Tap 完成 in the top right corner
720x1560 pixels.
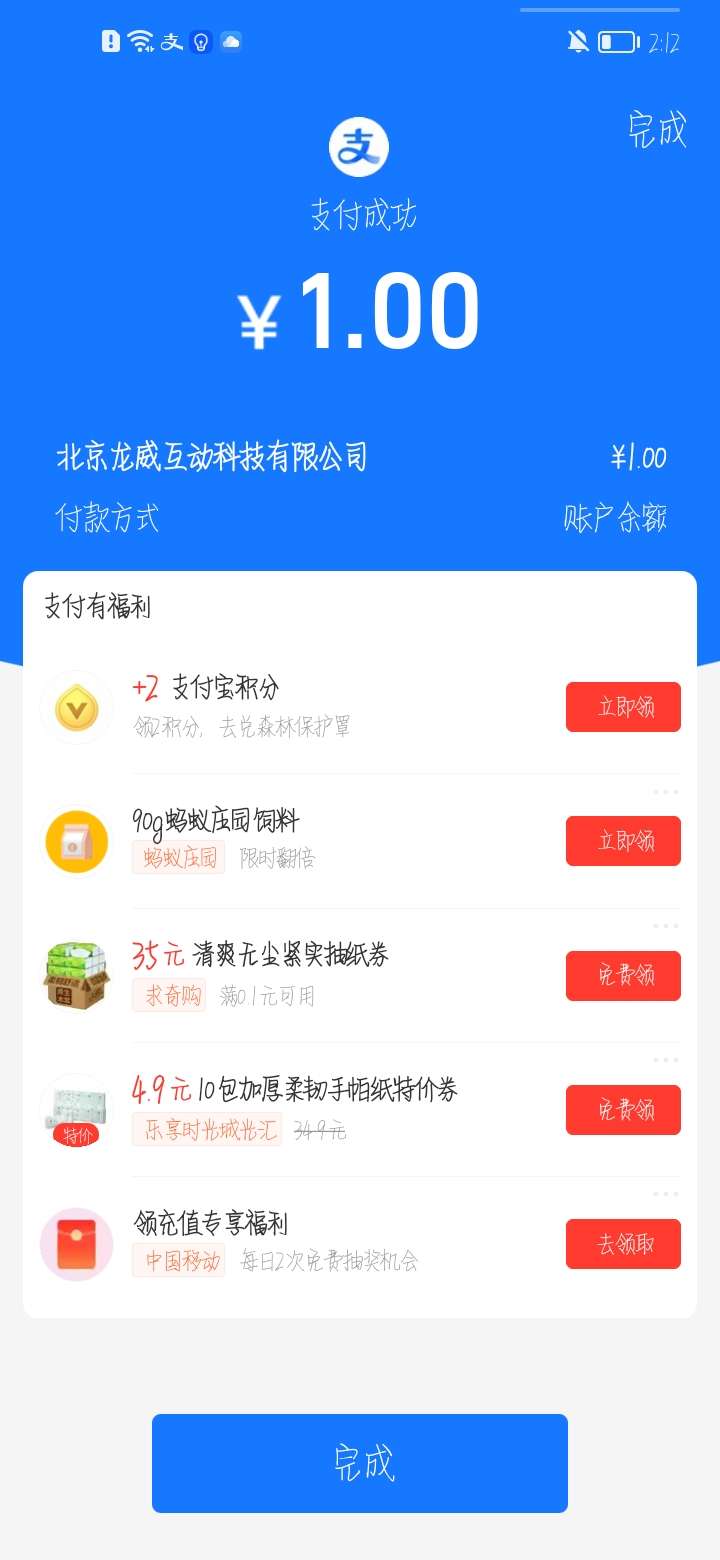(x=657, y=130)
